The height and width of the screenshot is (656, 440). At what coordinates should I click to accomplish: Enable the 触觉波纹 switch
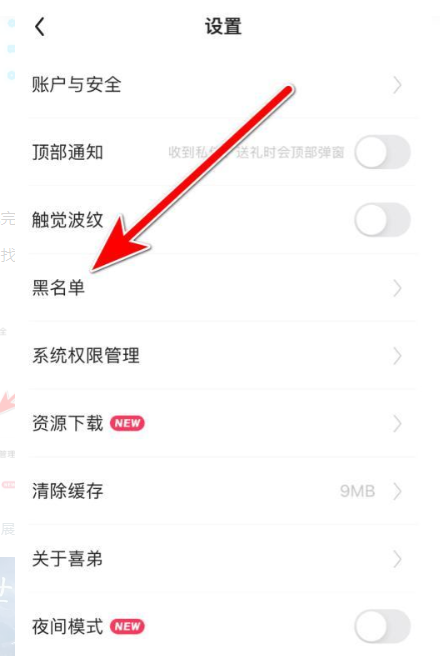382,220
